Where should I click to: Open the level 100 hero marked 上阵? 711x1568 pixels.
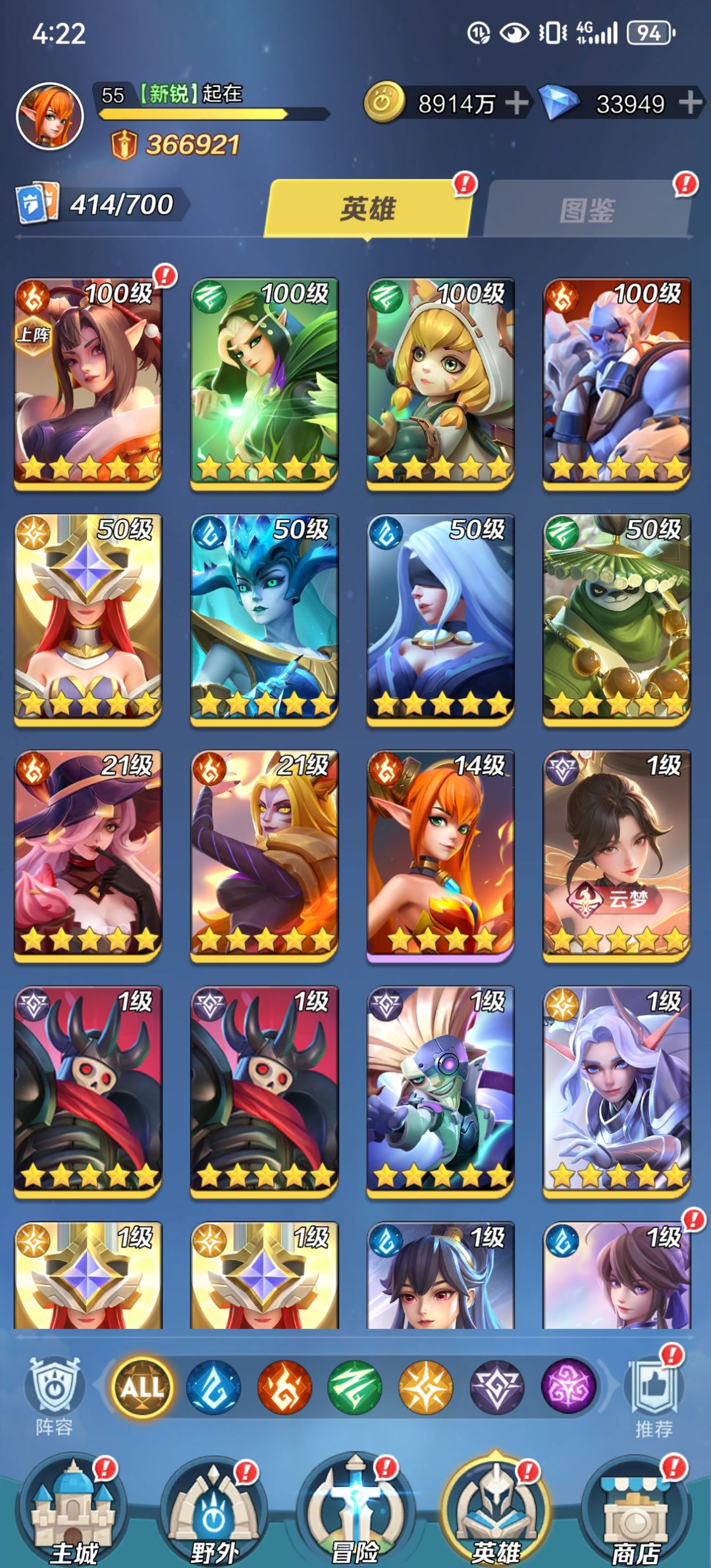pos(88,384)
